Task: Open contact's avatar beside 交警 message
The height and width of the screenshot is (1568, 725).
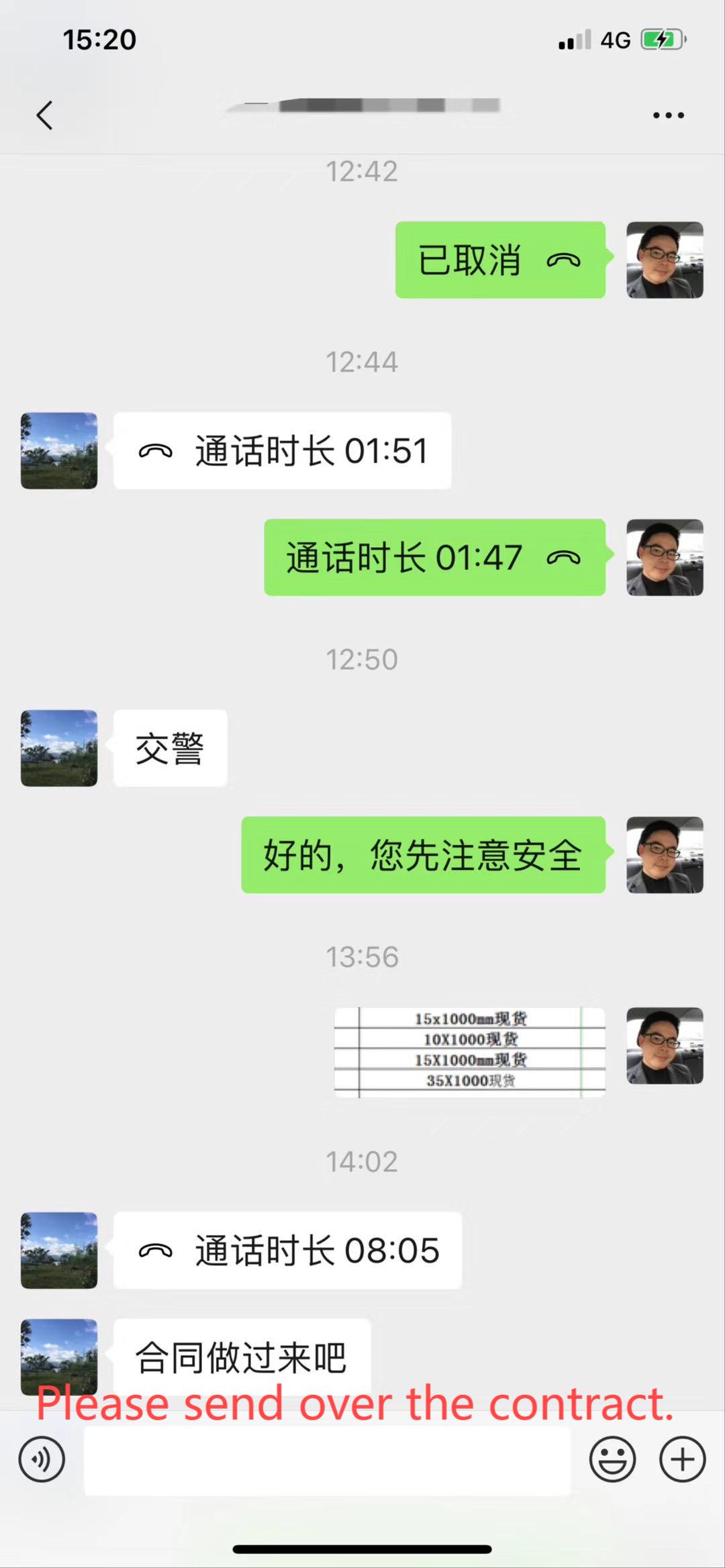Action: click(59, 748)
